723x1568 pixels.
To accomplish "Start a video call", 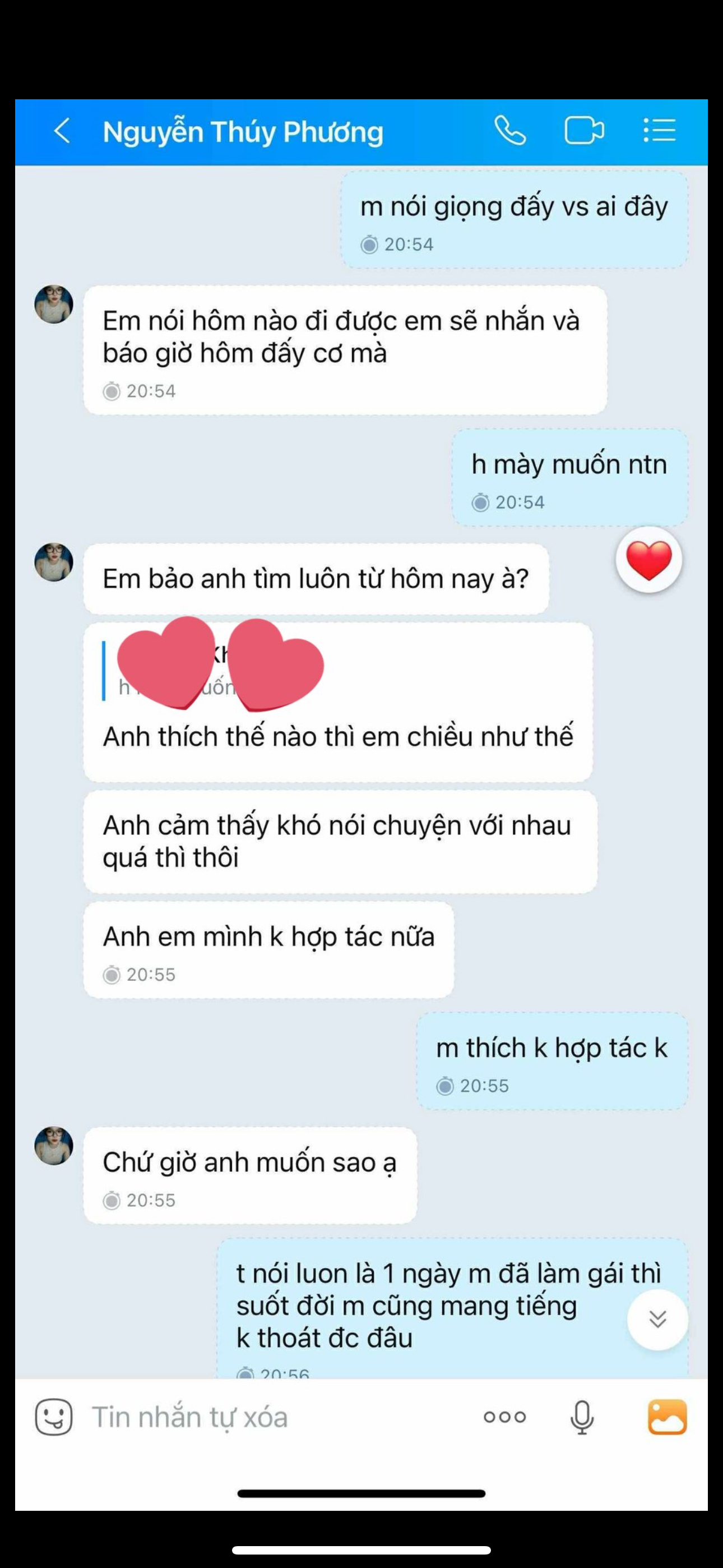I will click(583, 131).
